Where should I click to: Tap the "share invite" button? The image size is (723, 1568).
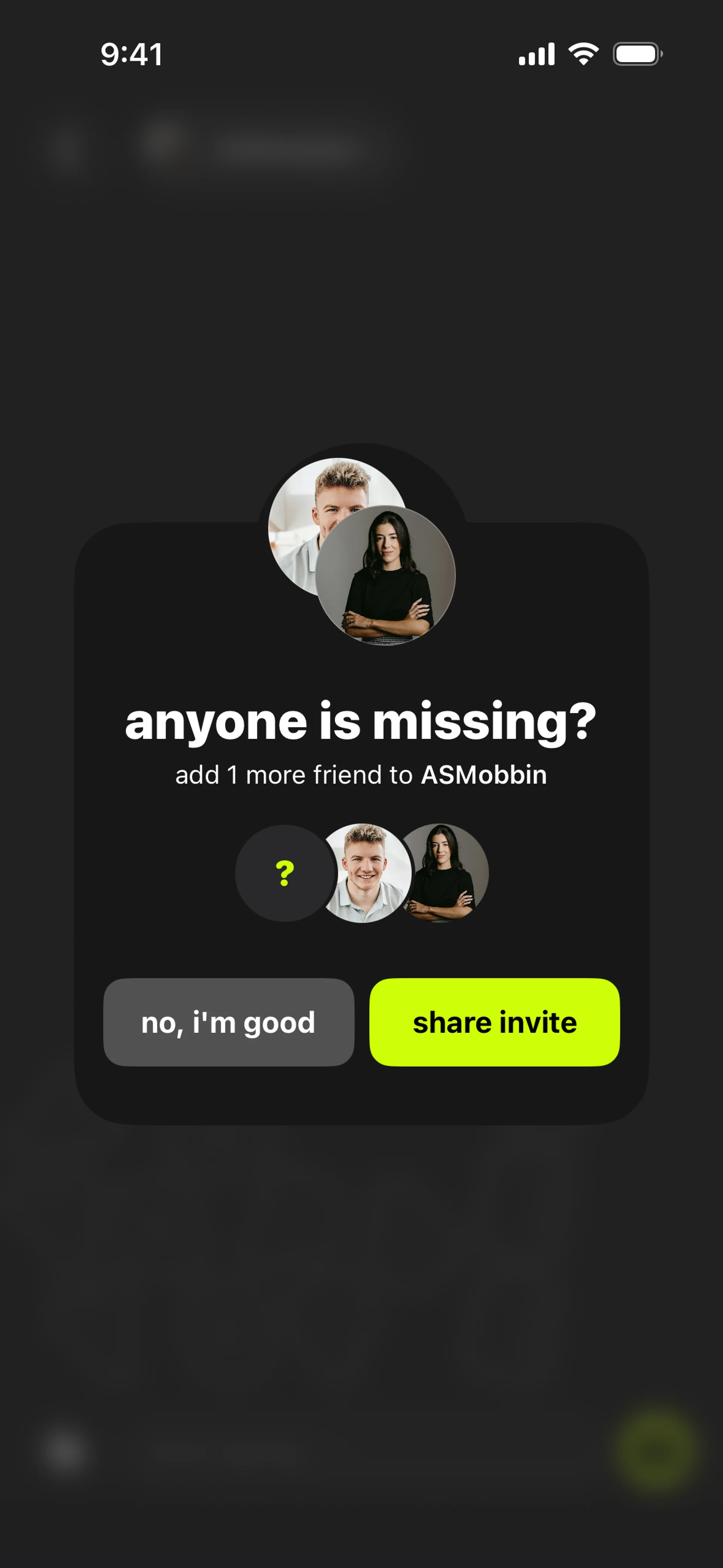pos(494,1022)
